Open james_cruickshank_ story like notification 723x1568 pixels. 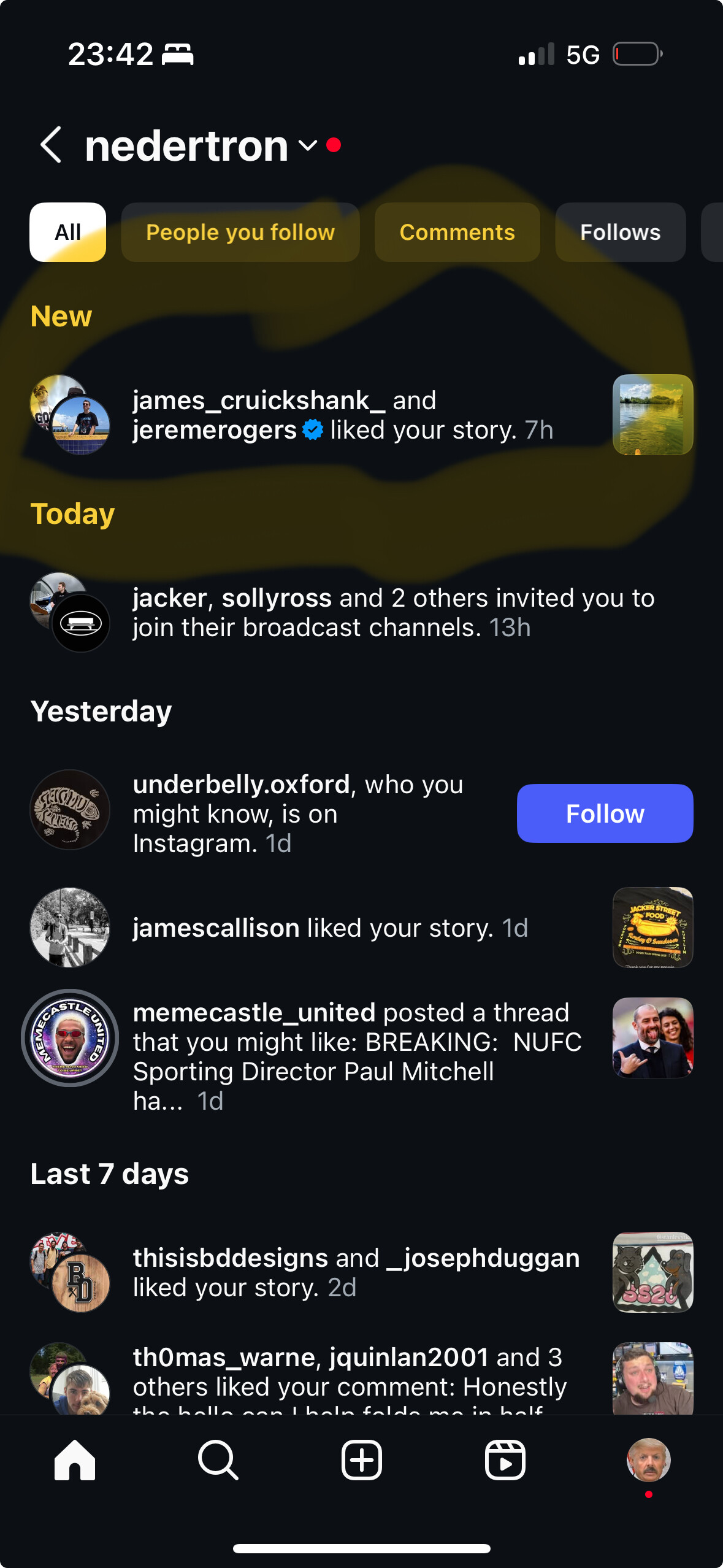pyautogui.click(x=343, y=415)
